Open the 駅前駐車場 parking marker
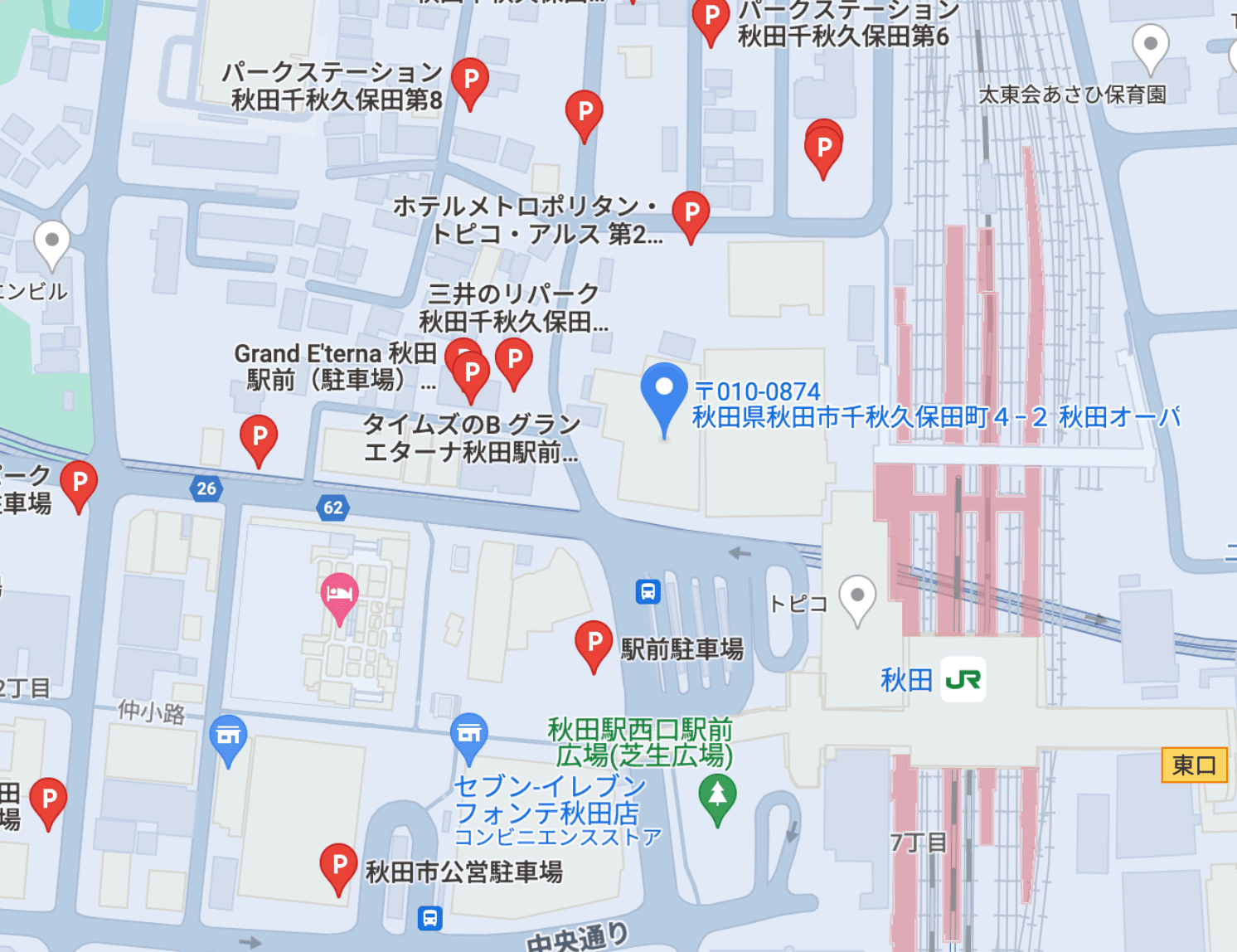 [594, 642]
